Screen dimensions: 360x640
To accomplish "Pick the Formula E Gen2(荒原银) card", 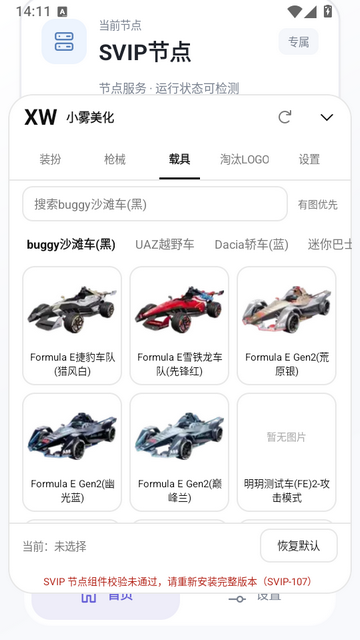I will coord(287,325).
